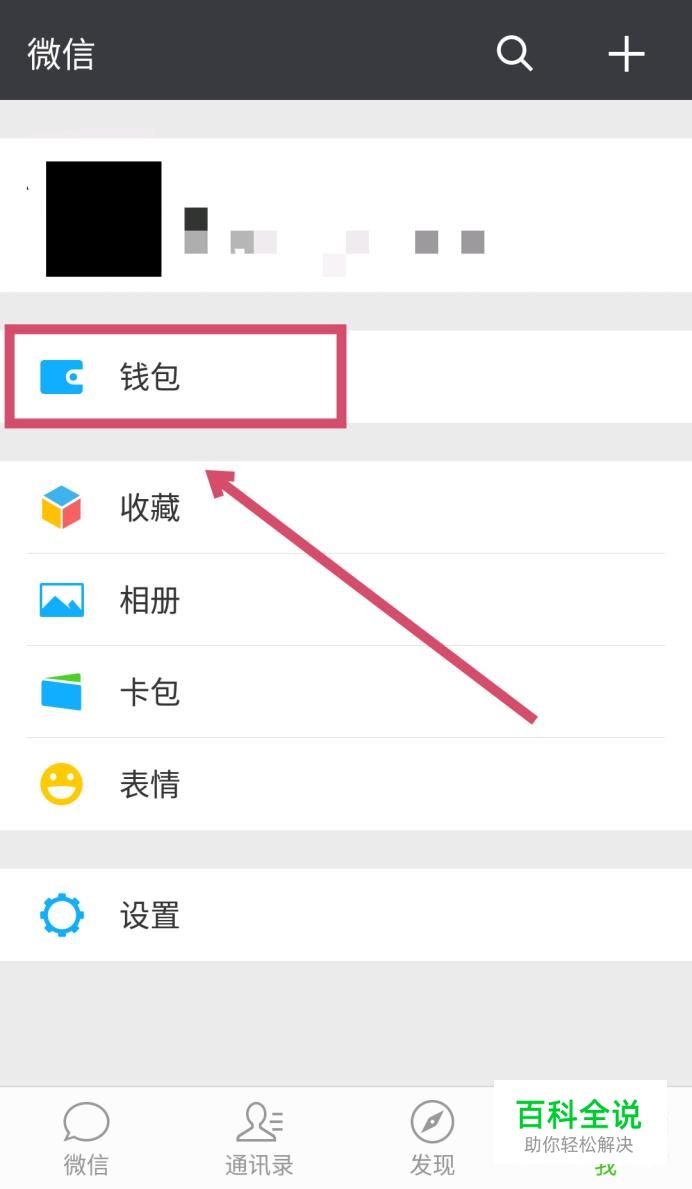Open the search magnifier icon
The image size is (692, 1189).
tap(515, 54)
